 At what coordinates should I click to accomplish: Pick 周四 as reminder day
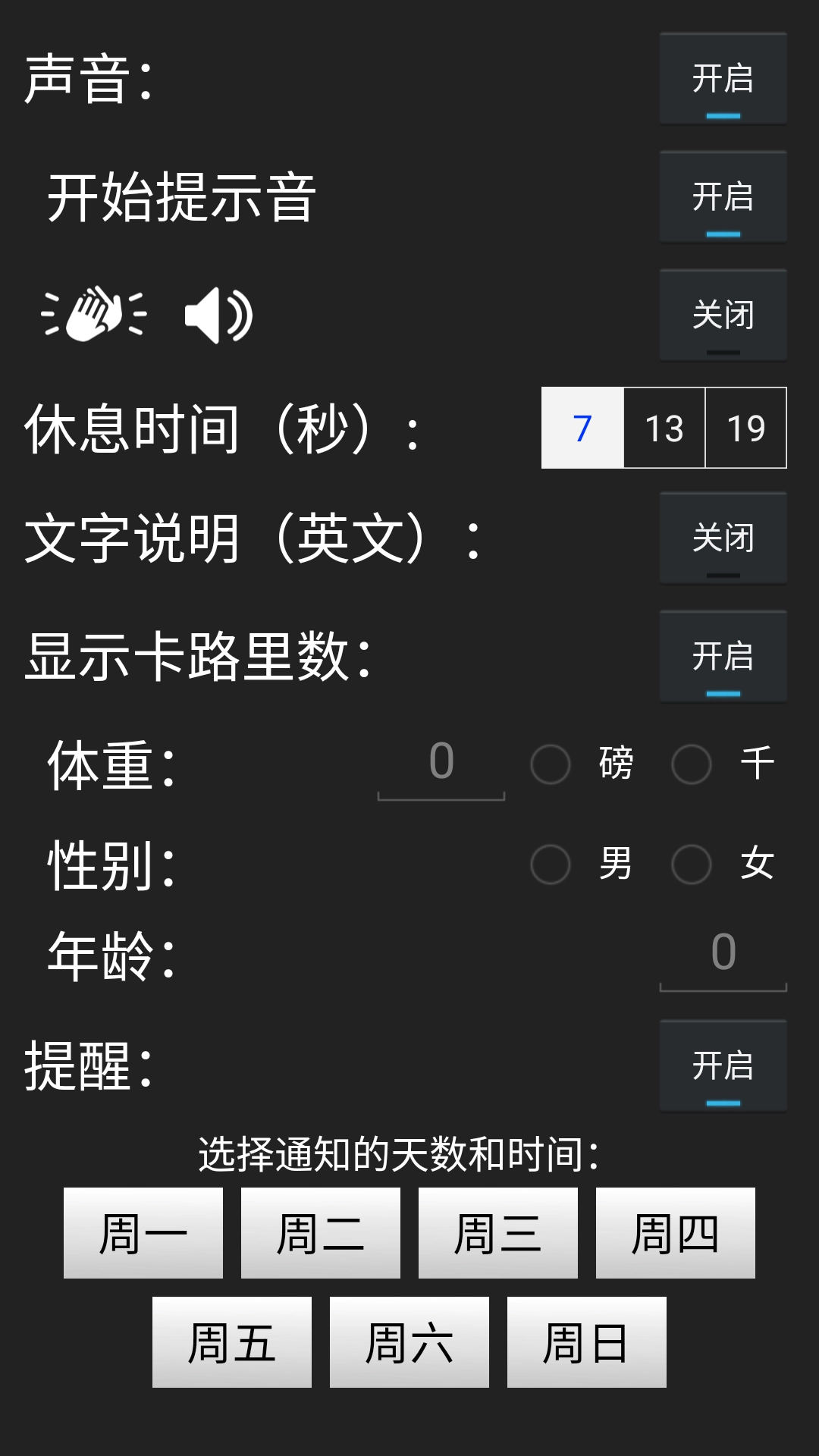[x=676, y=1233]
